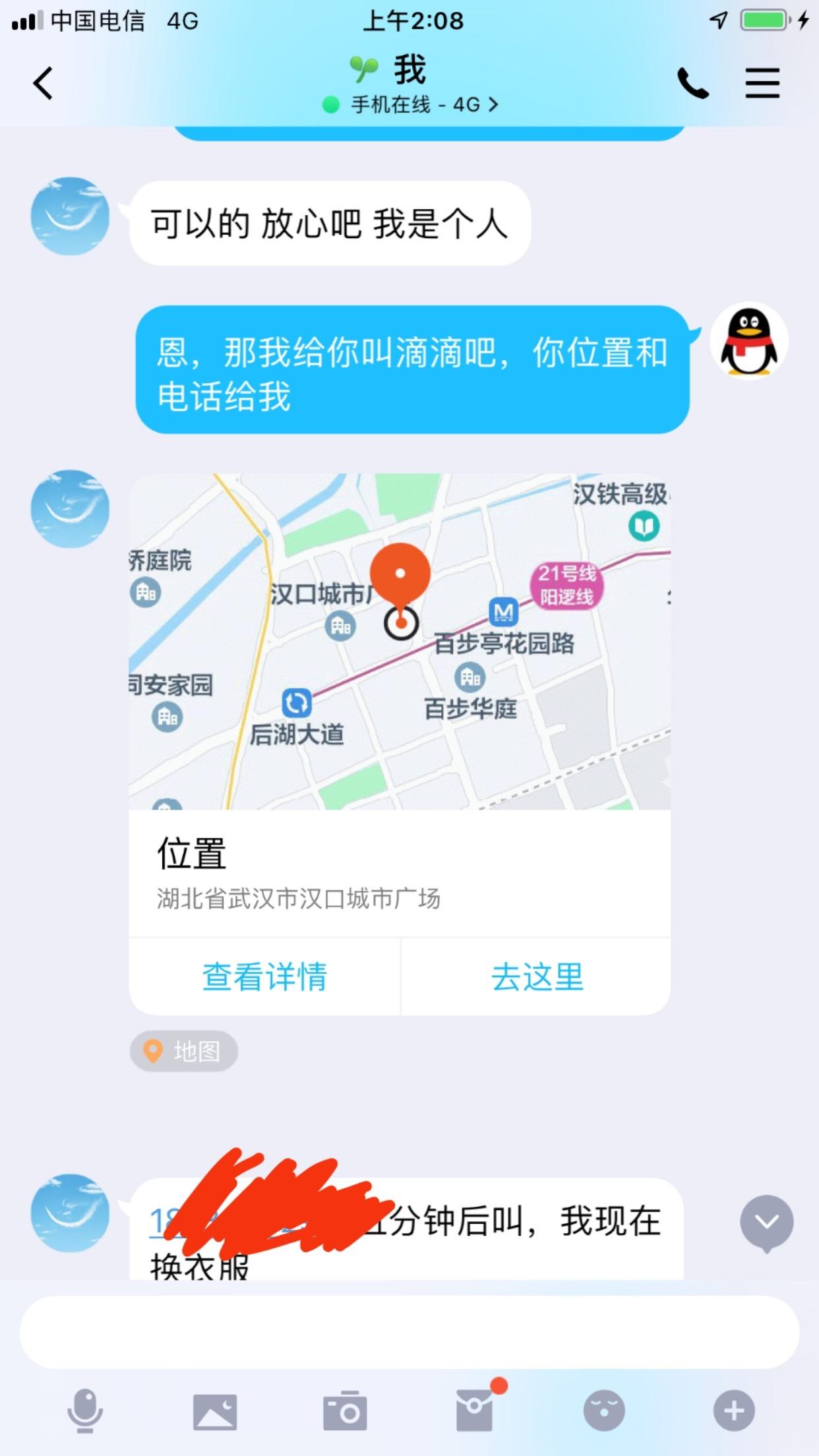Image resolution: width=819 pixels, height=1456 pixels.
Task: Open the 手机在线 - 4G status link
Action: point(410,105)
